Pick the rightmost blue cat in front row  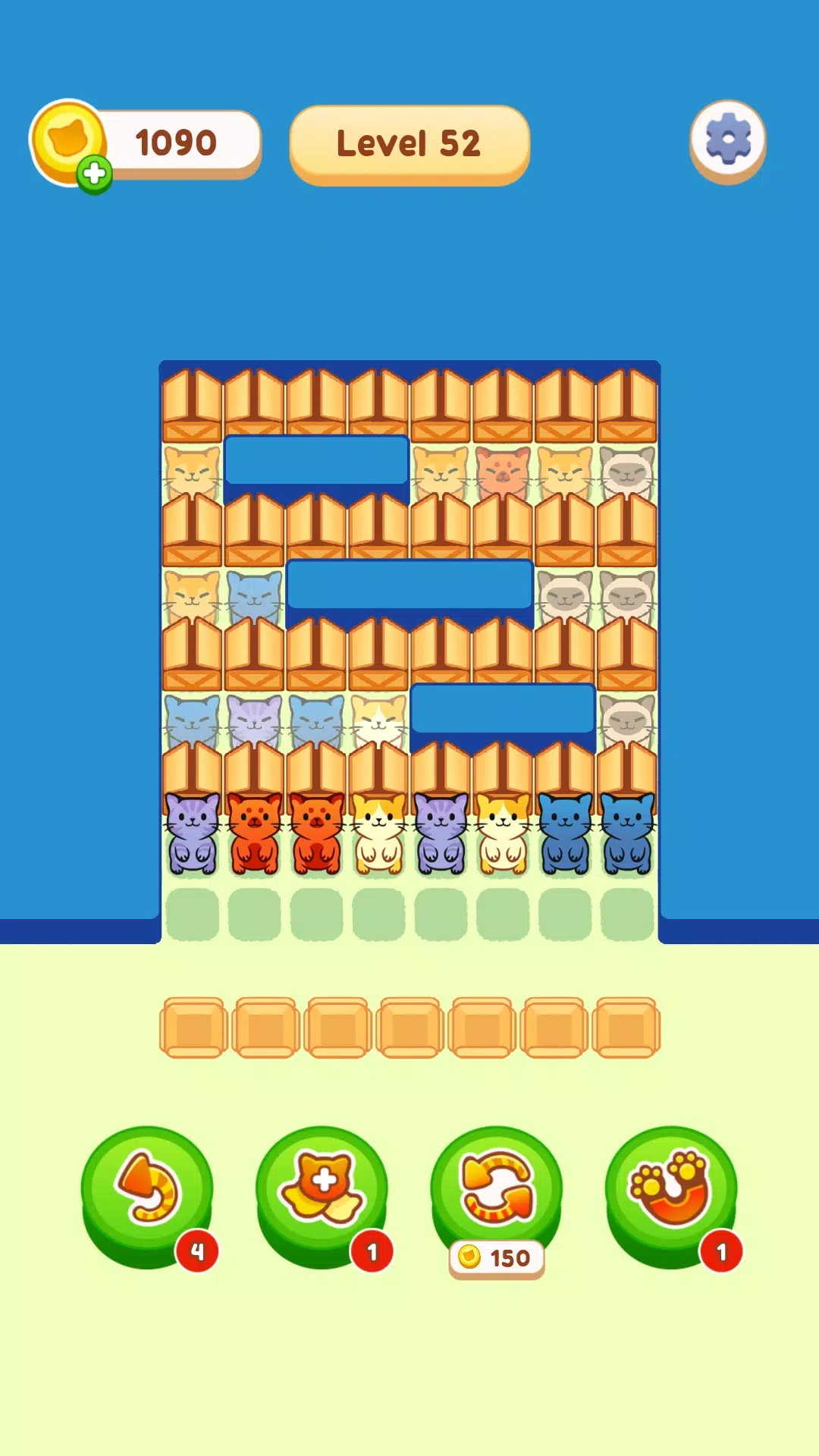pos(627,834)
